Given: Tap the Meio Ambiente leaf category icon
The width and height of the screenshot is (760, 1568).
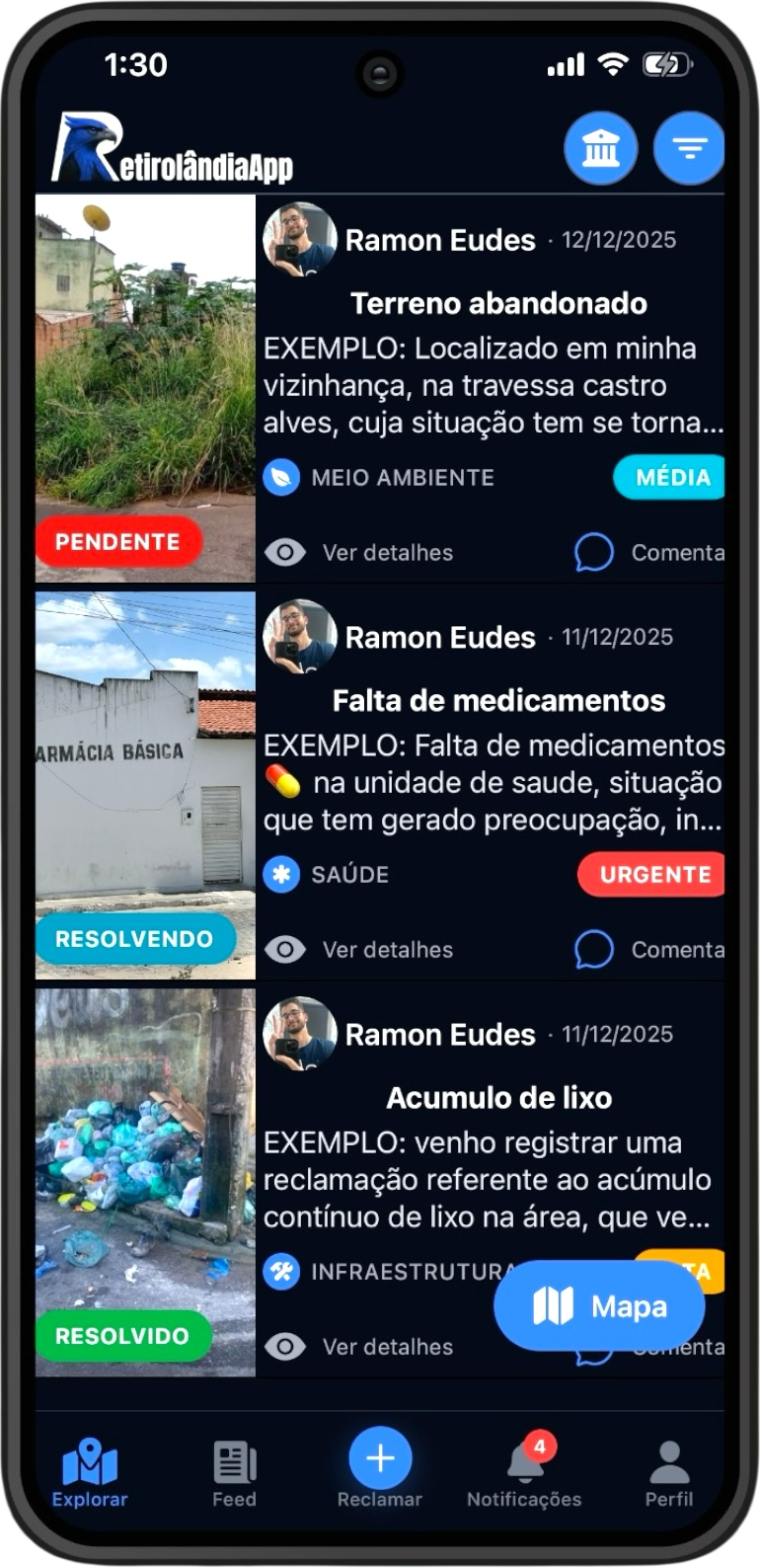Looking at the screenshot, I should click(281, 477).
